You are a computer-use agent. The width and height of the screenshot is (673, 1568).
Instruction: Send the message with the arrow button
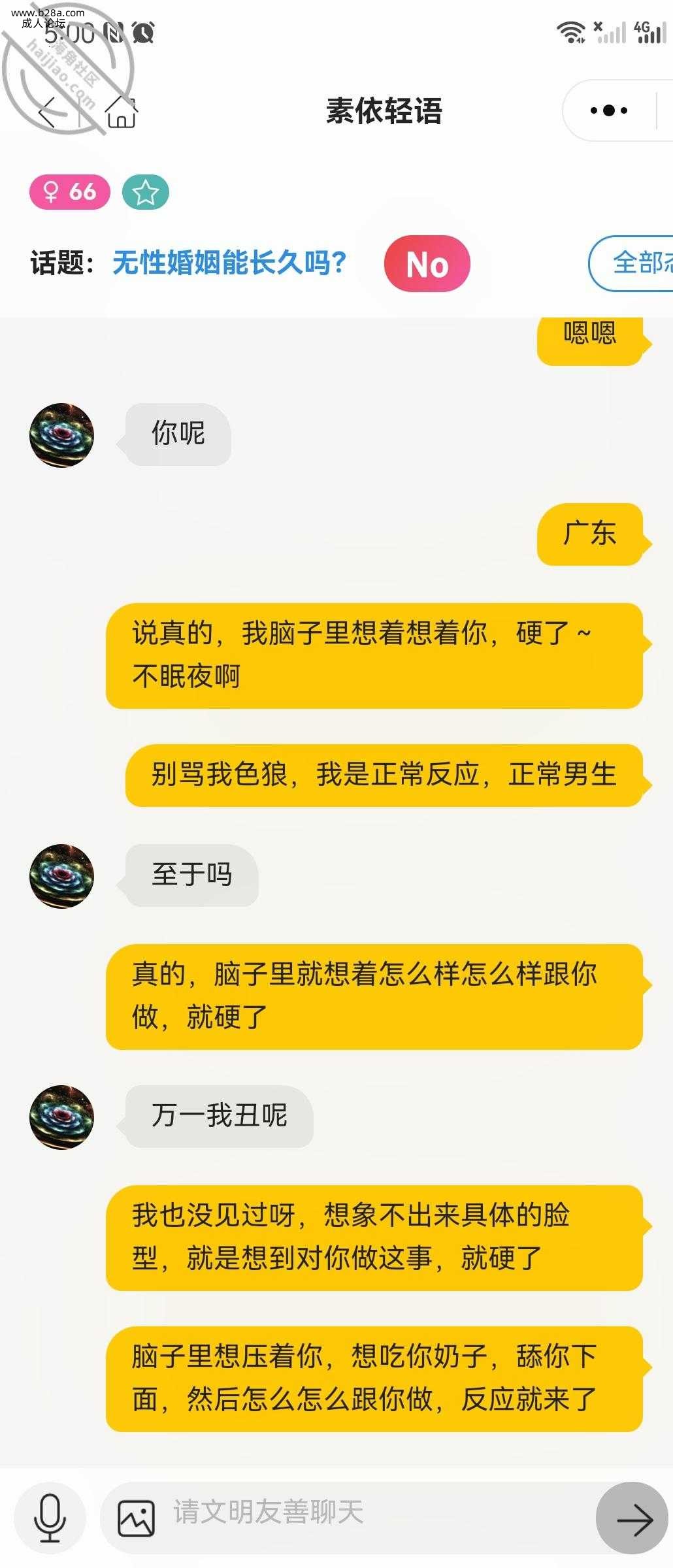[x=632, y=1518]
